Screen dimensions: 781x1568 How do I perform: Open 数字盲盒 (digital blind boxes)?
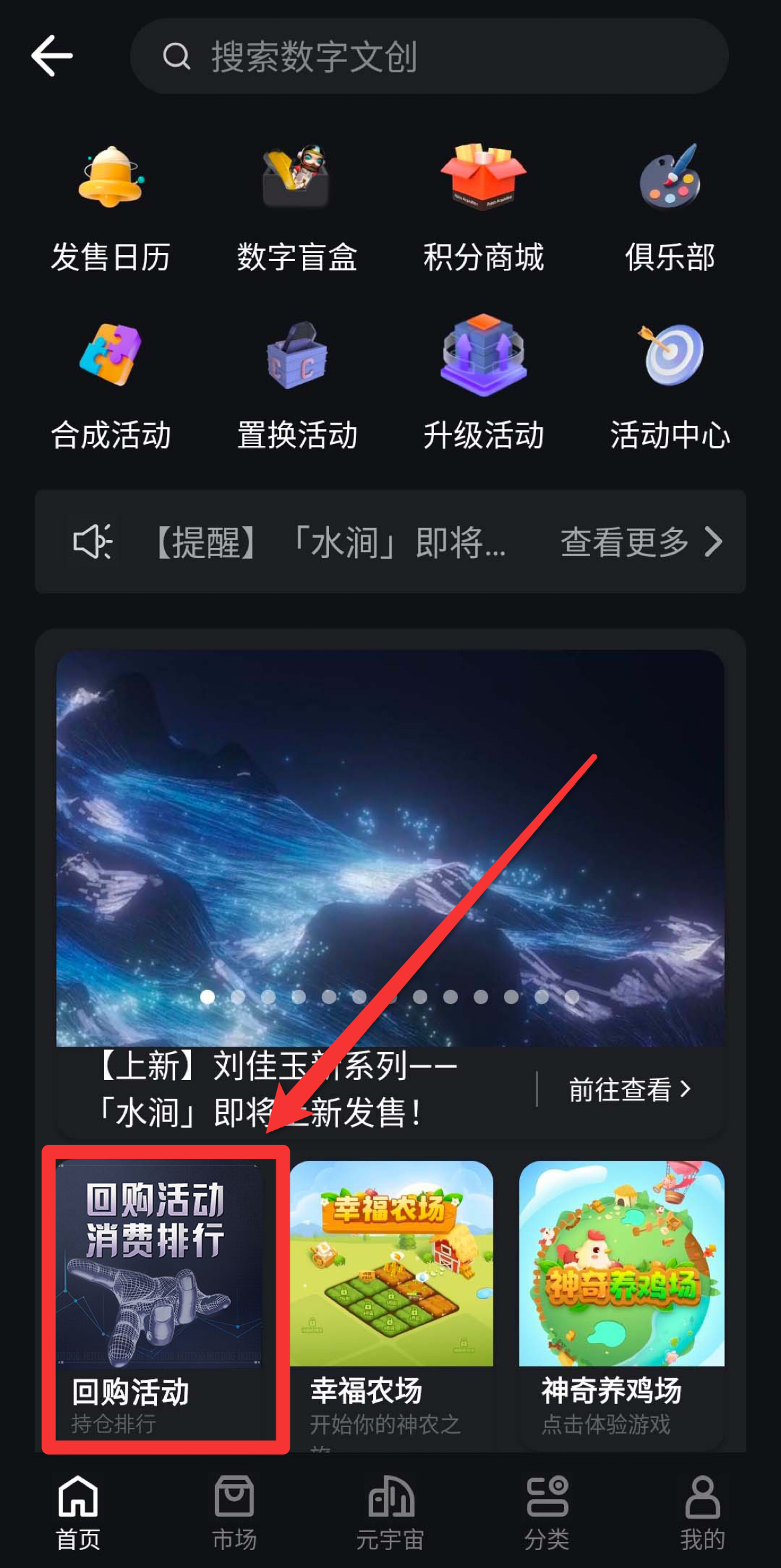coord(297,207)
